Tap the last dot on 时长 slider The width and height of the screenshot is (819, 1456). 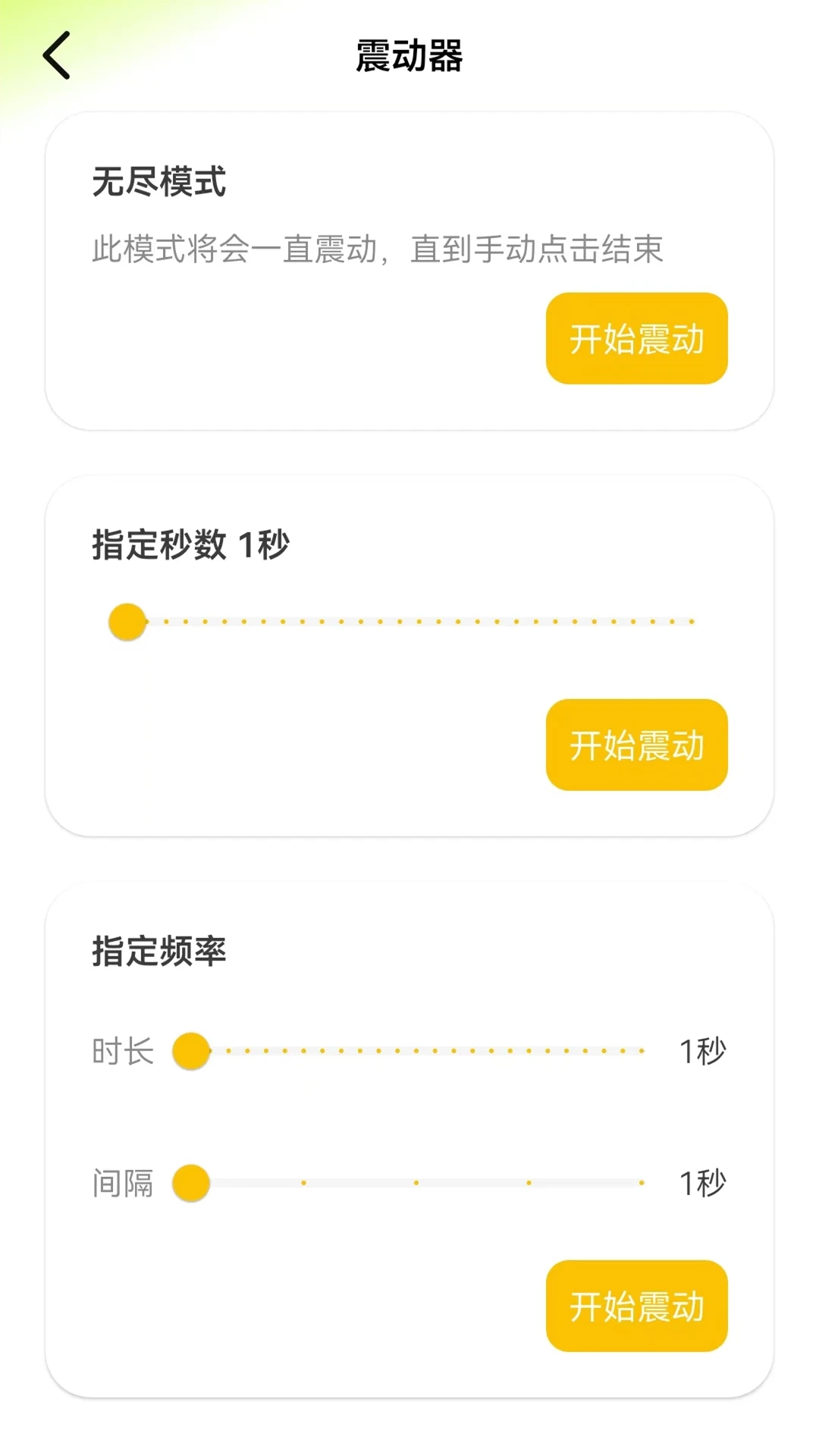click(643, 1052)
